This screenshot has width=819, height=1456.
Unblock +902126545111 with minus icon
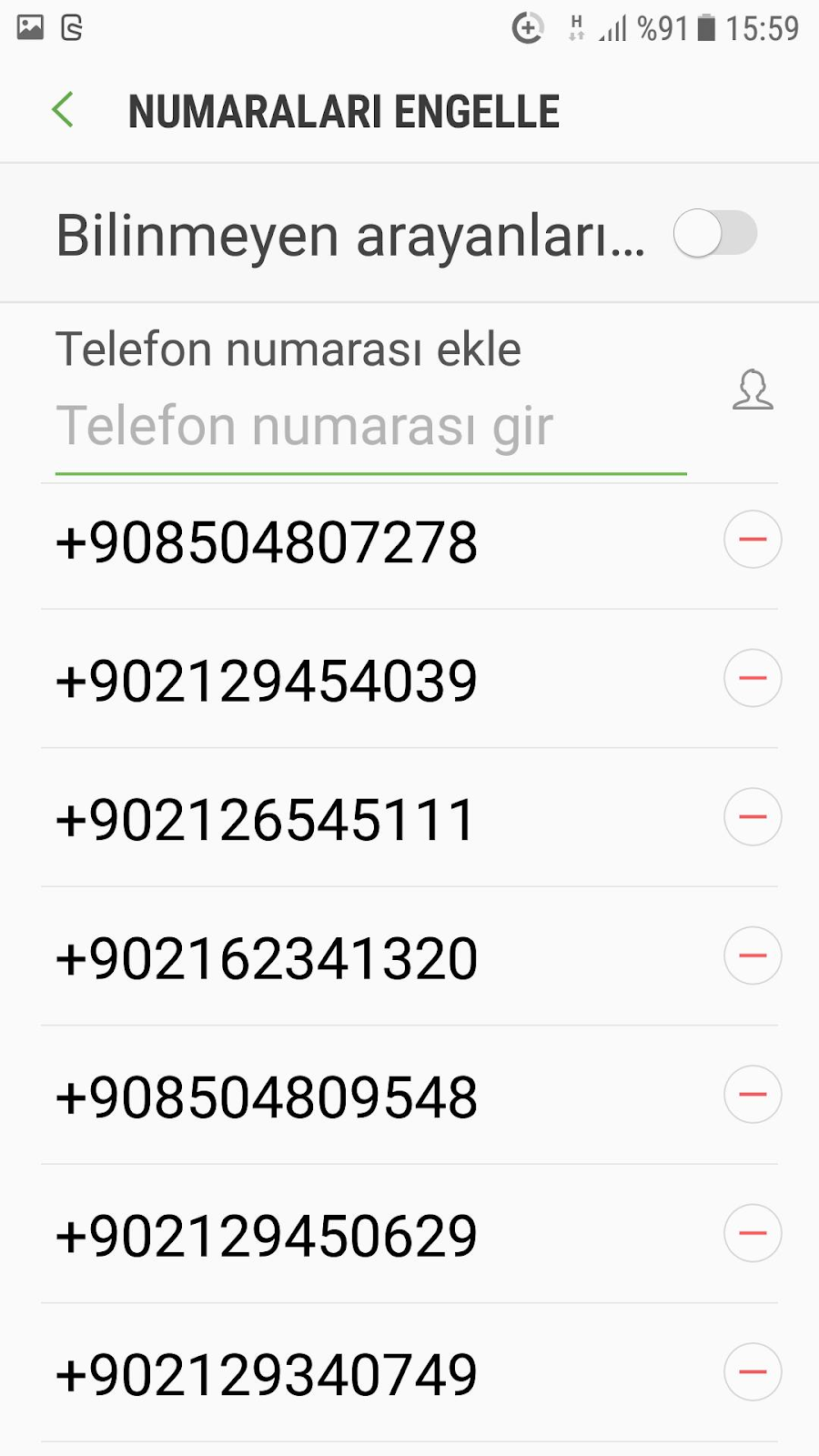(753, 817)
